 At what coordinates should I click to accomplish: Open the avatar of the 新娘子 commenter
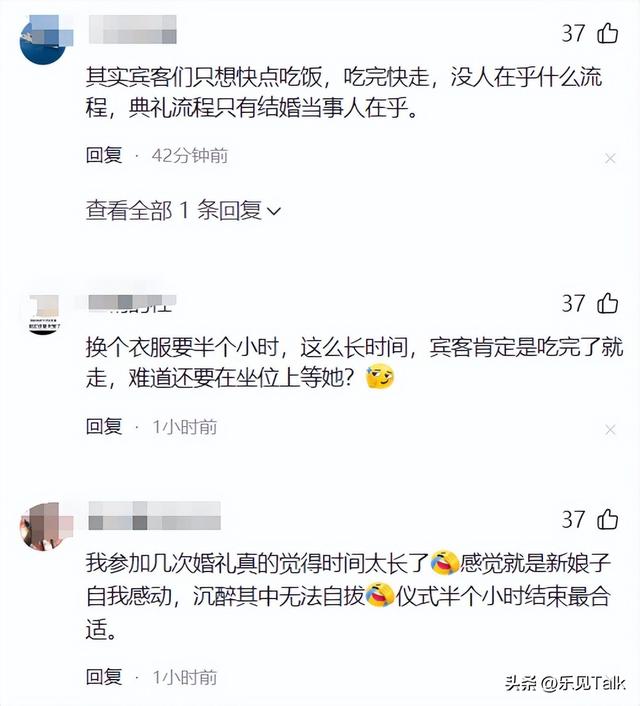click(x=44, y=526)
